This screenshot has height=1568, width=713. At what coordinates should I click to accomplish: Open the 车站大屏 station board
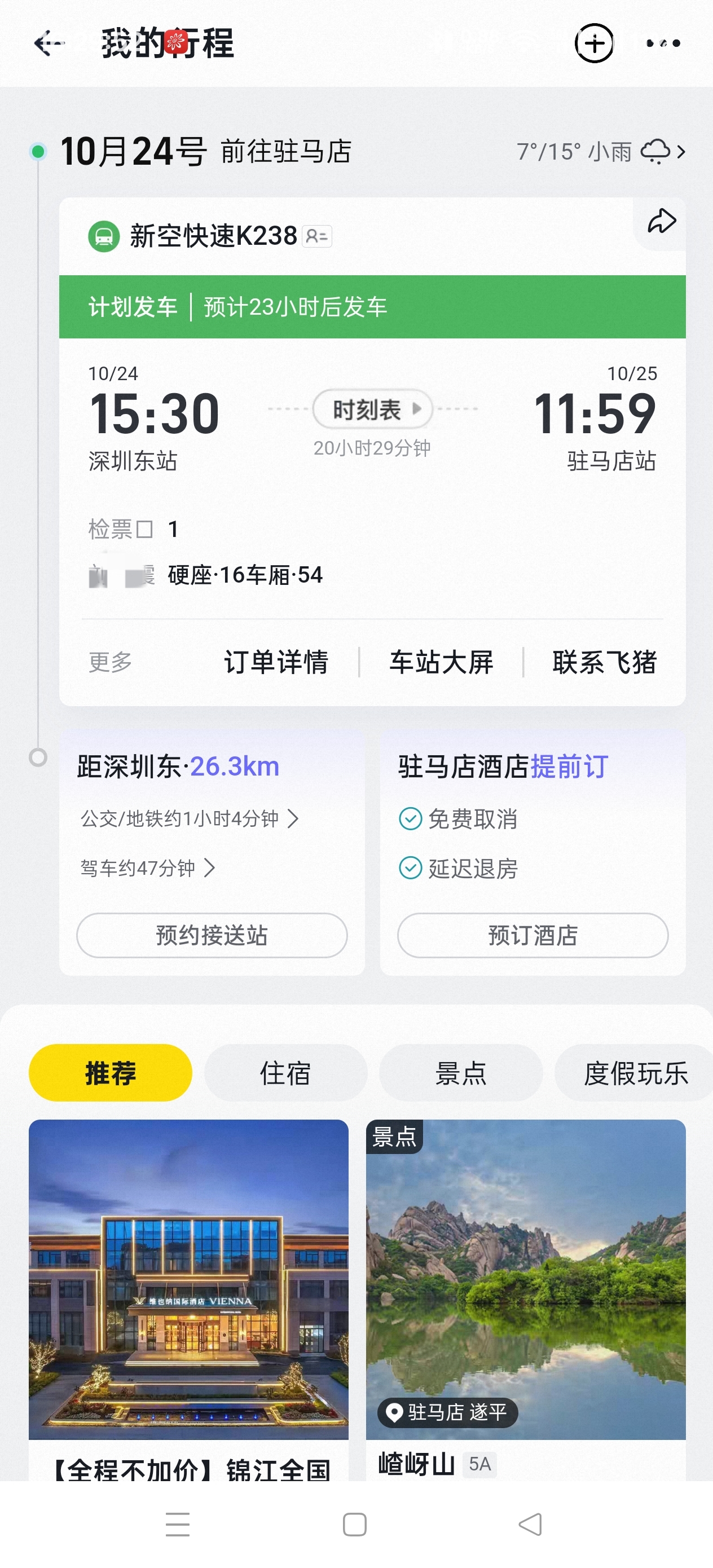442,662
